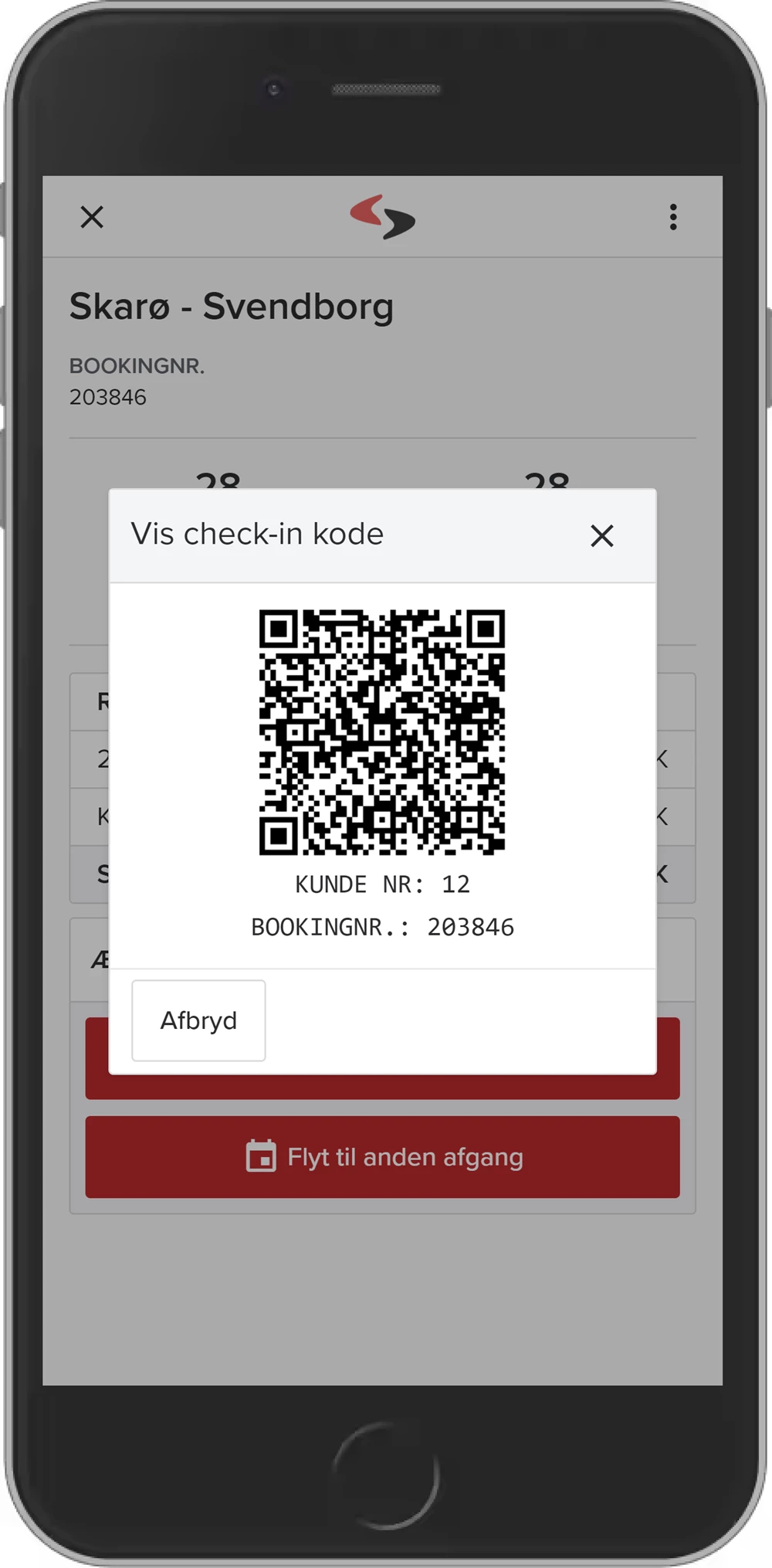Select Flyt til anden afgang
The width and height of the screenshot is (772, 1568).
click(382, 1157)
